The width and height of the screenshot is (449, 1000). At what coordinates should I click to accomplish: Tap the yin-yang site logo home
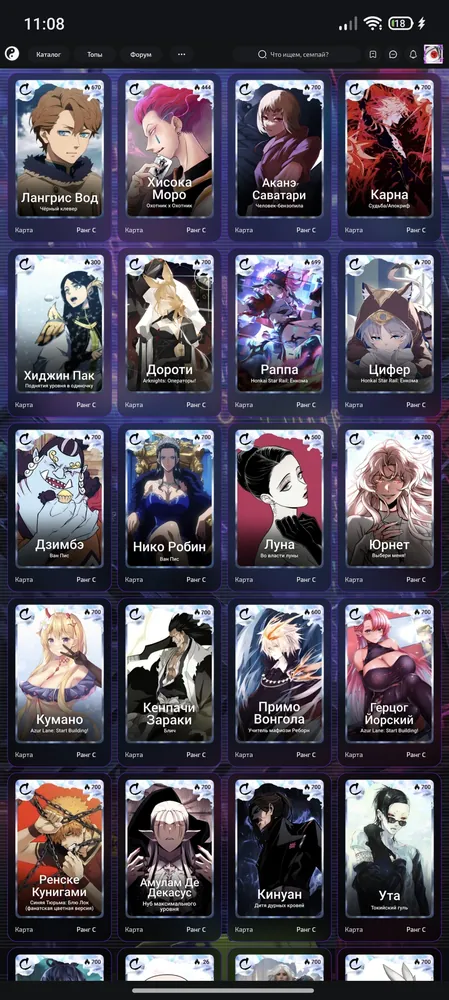click(x=12, y=55)
